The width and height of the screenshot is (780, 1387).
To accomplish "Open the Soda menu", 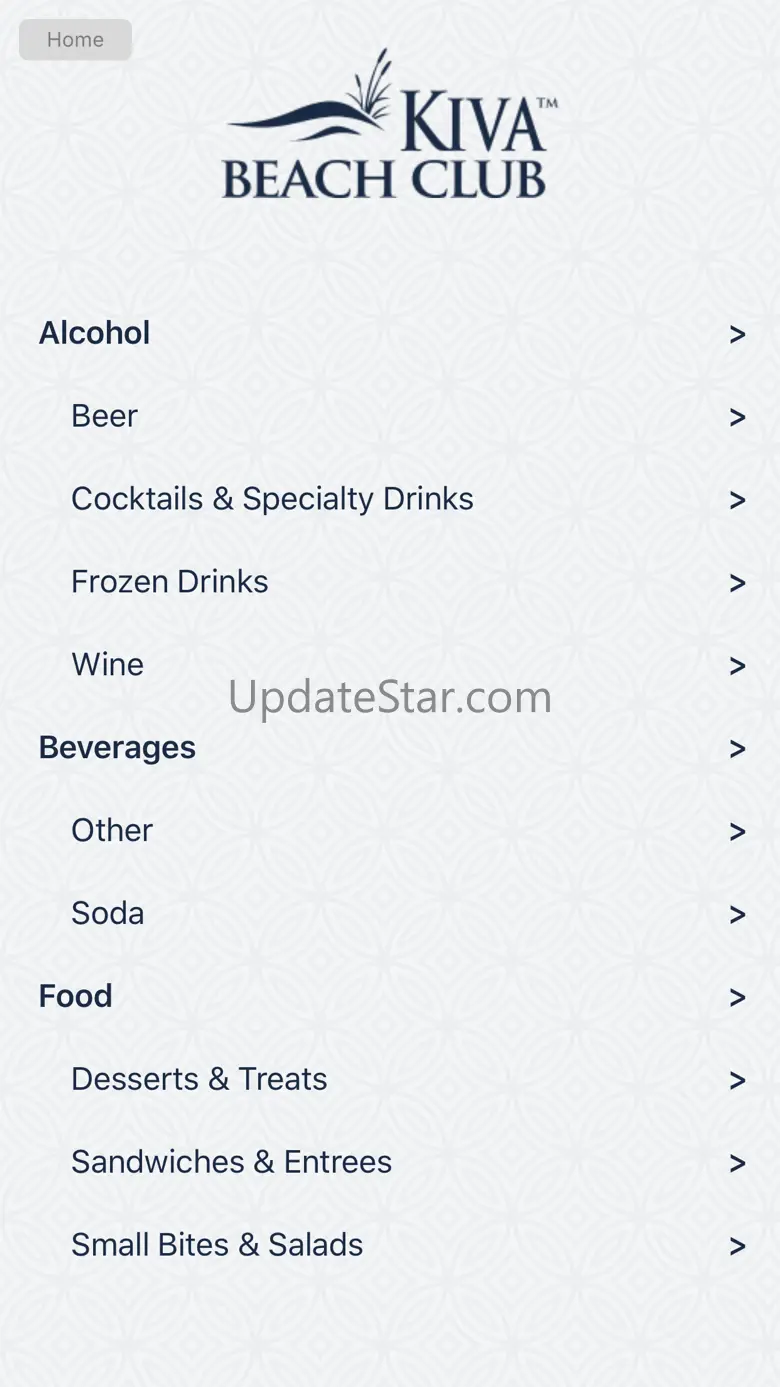I will [390, 914].
